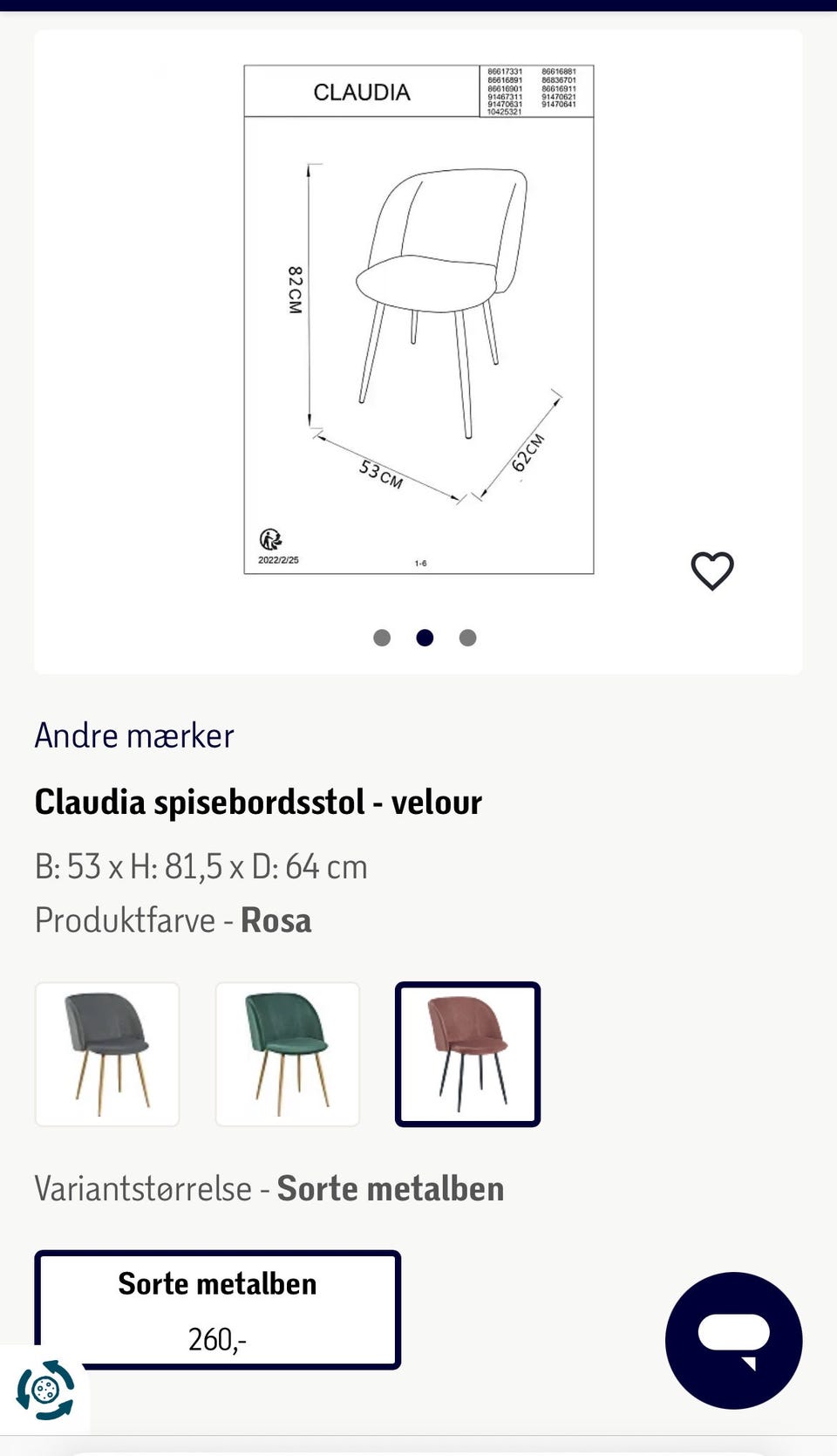Open the chat support bubble

(x=733, y=1341)
